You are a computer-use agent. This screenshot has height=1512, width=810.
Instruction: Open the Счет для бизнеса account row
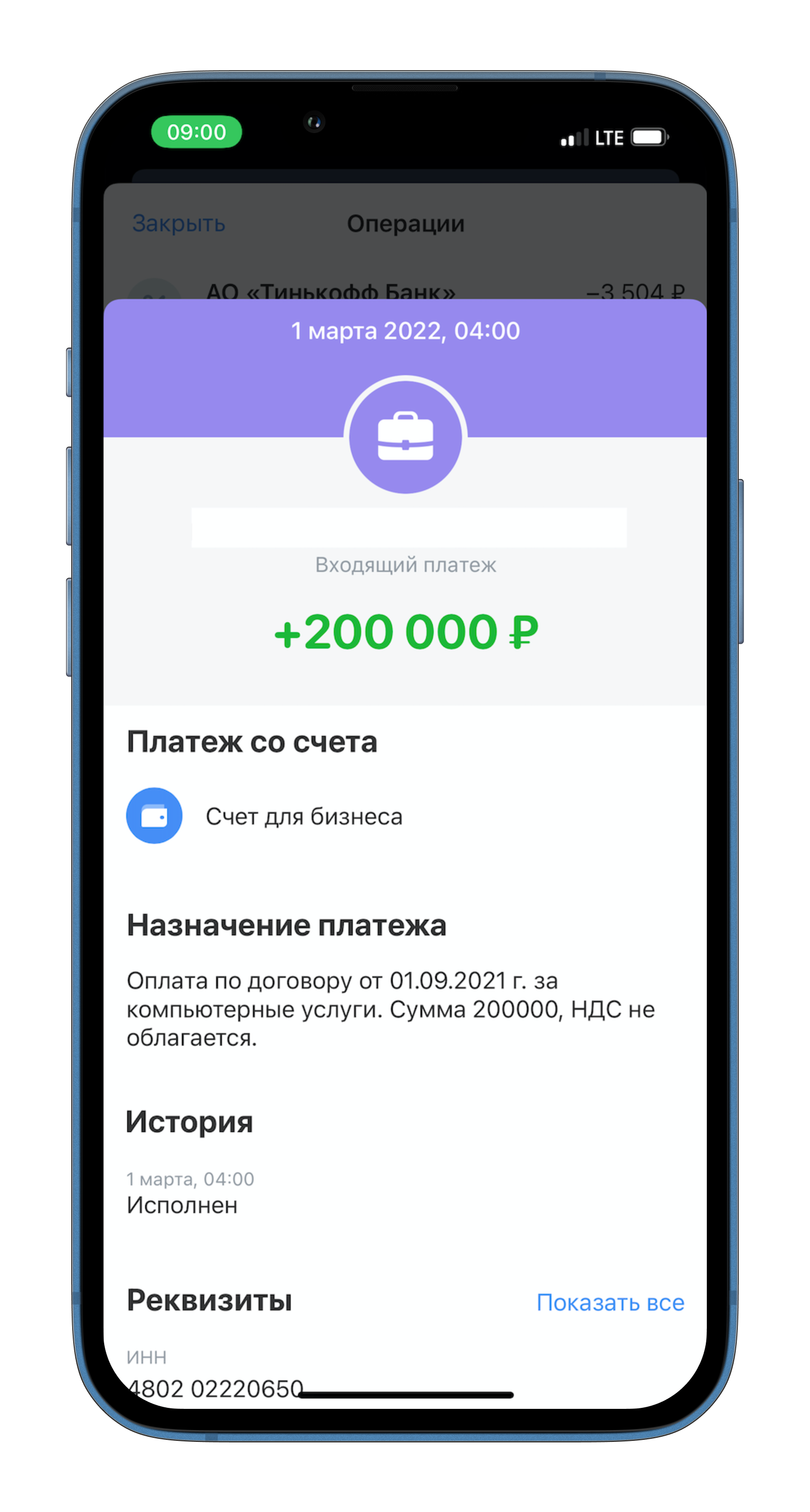(x=404, y=816)
